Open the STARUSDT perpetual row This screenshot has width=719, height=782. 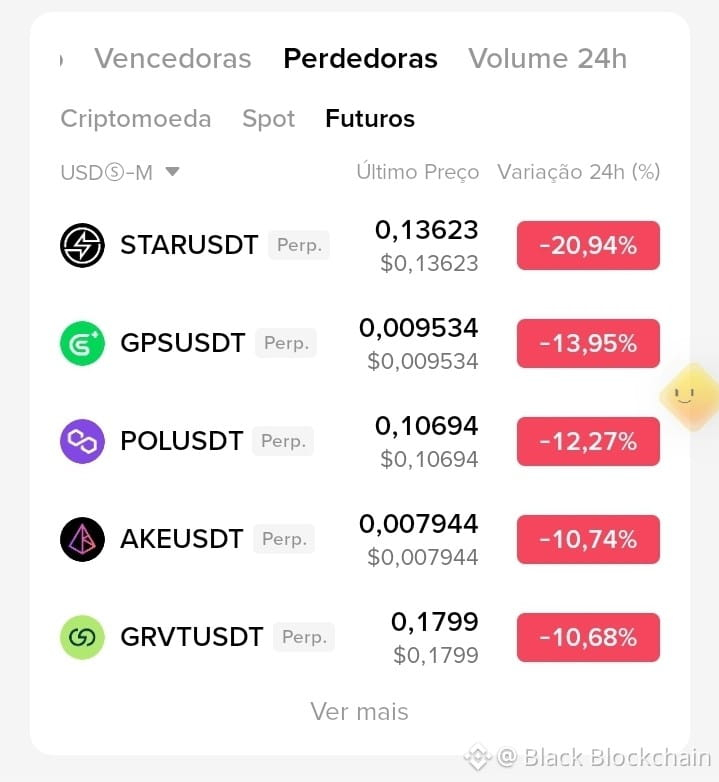tap(360, 245)
